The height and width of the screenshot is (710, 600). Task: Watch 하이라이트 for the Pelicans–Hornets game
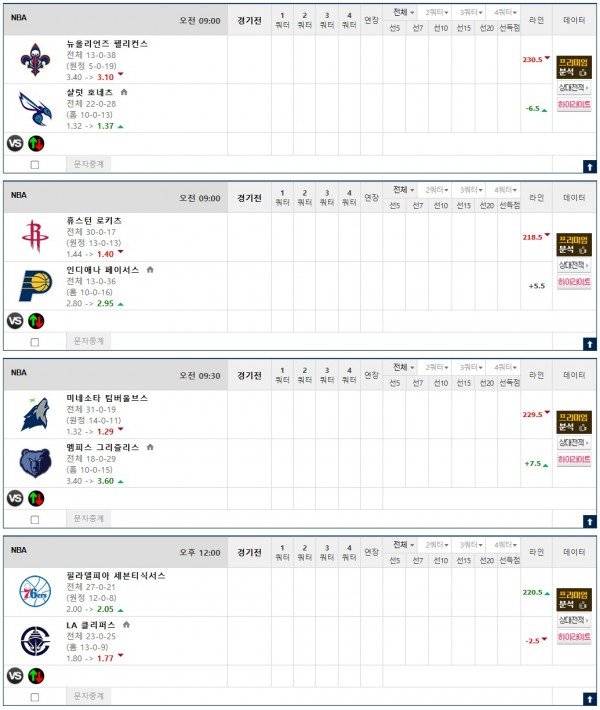(x=574, y=104)
